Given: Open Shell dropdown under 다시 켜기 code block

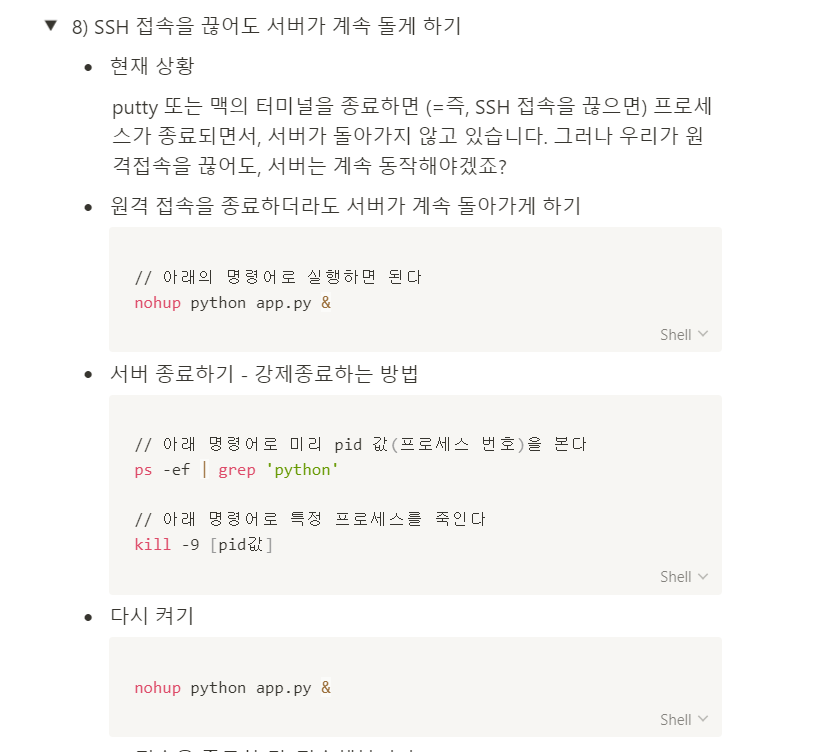Looking at the screenshot, I should 684,719.
